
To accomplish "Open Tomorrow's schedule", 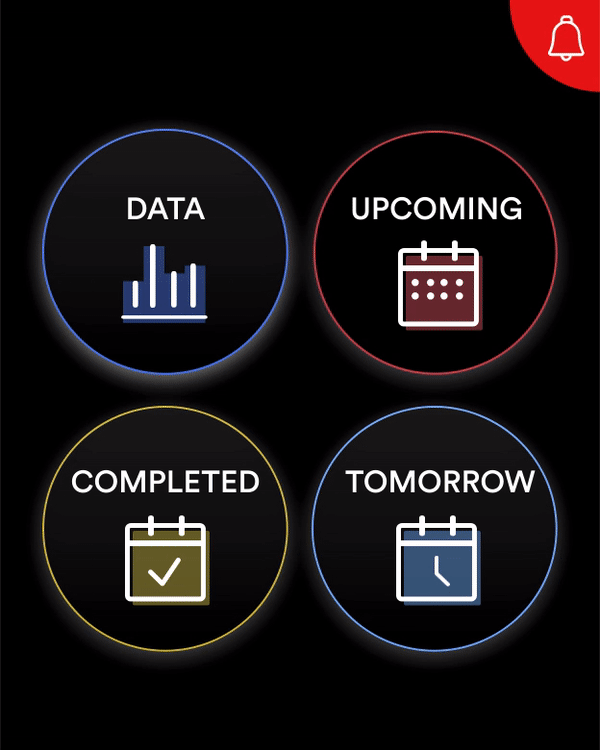I will click(436, 525).
